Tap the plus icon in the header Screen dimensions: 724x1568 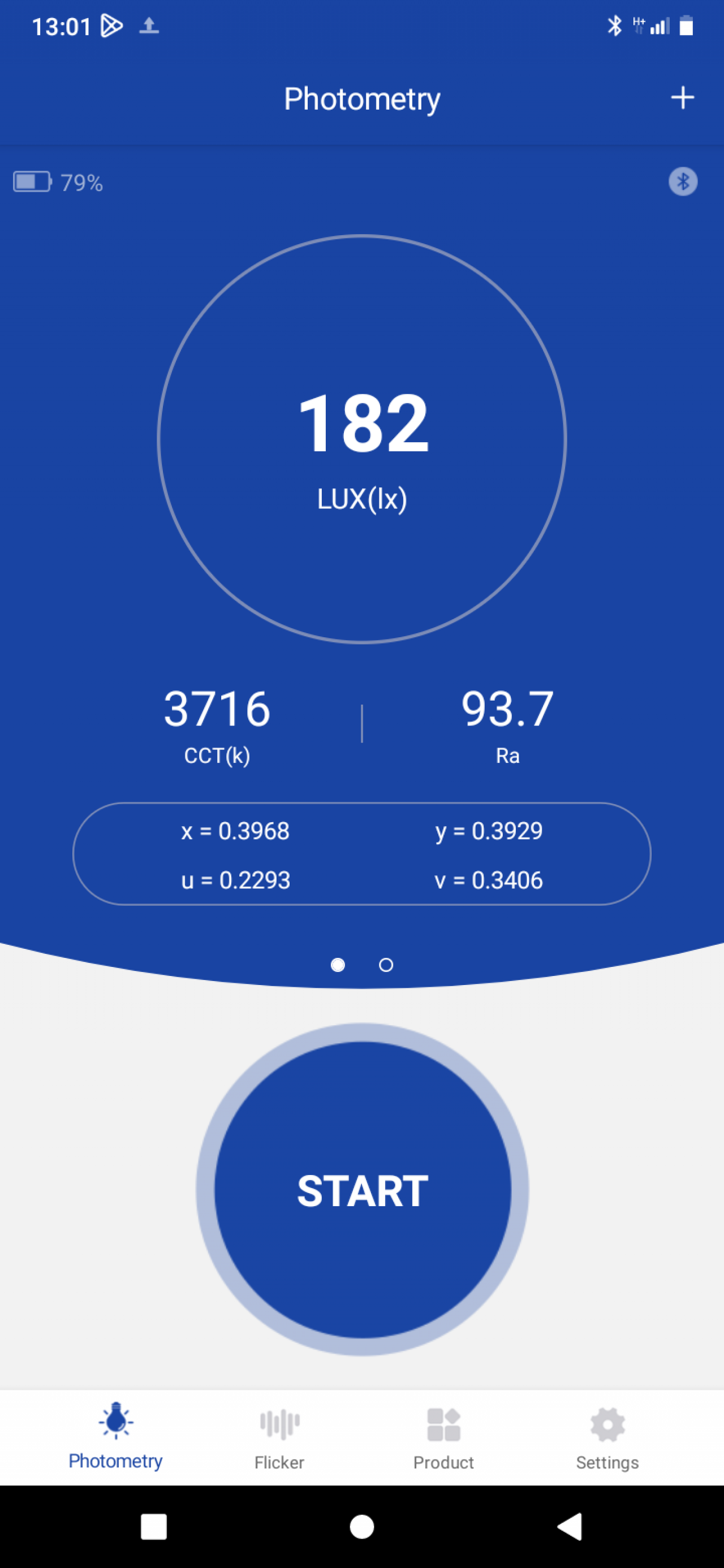pos(682,97)
